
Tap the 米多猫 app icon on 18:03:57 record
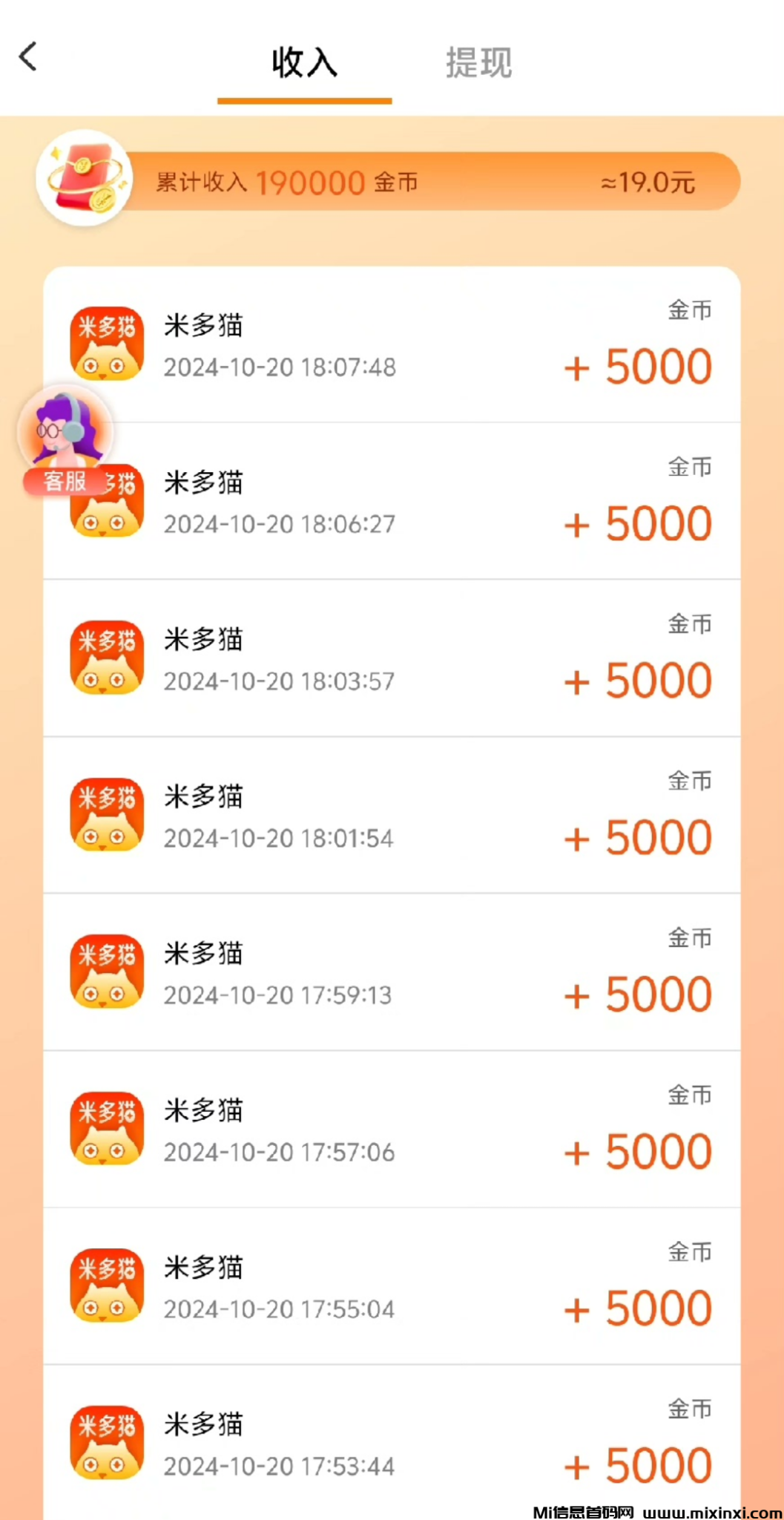coord(106,659)
